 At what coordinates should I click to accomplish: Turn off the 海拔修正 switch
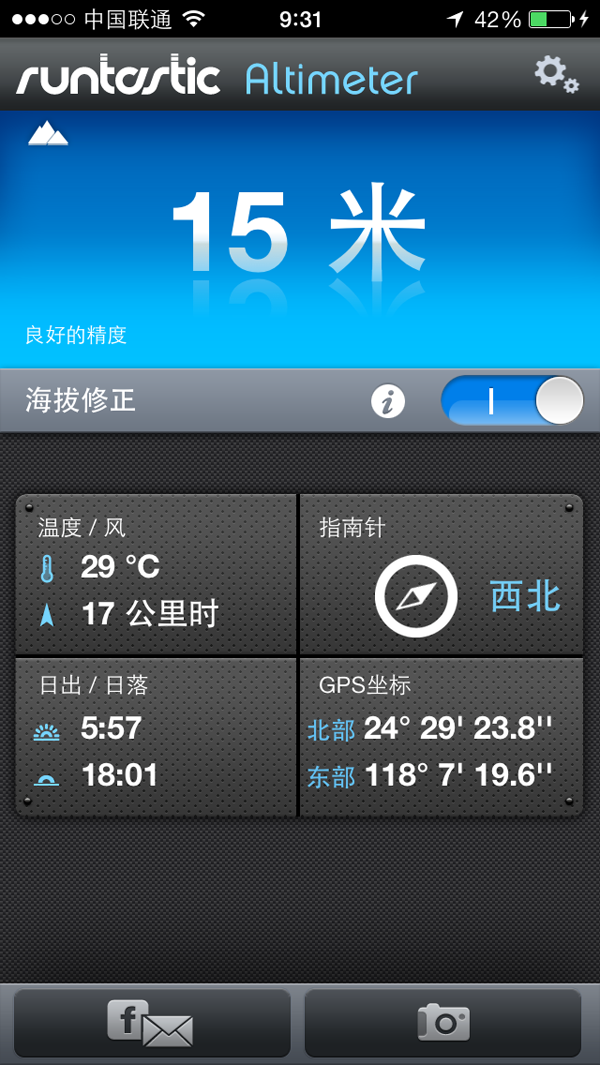tap(512, 401)
